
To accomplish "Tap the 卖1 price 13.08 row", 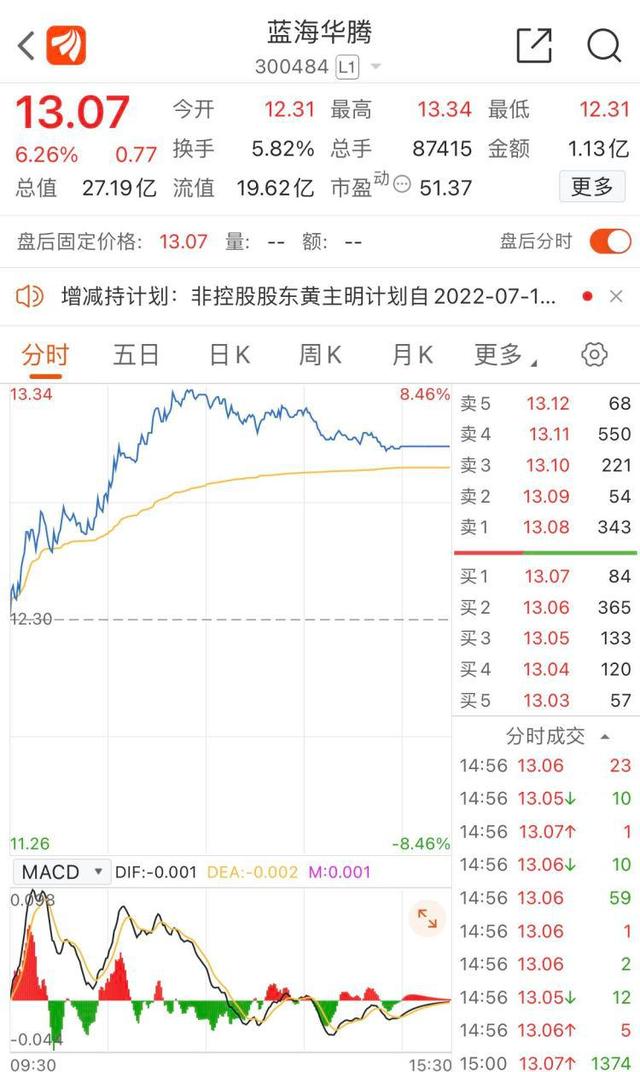I will click(x=546, y=527).
